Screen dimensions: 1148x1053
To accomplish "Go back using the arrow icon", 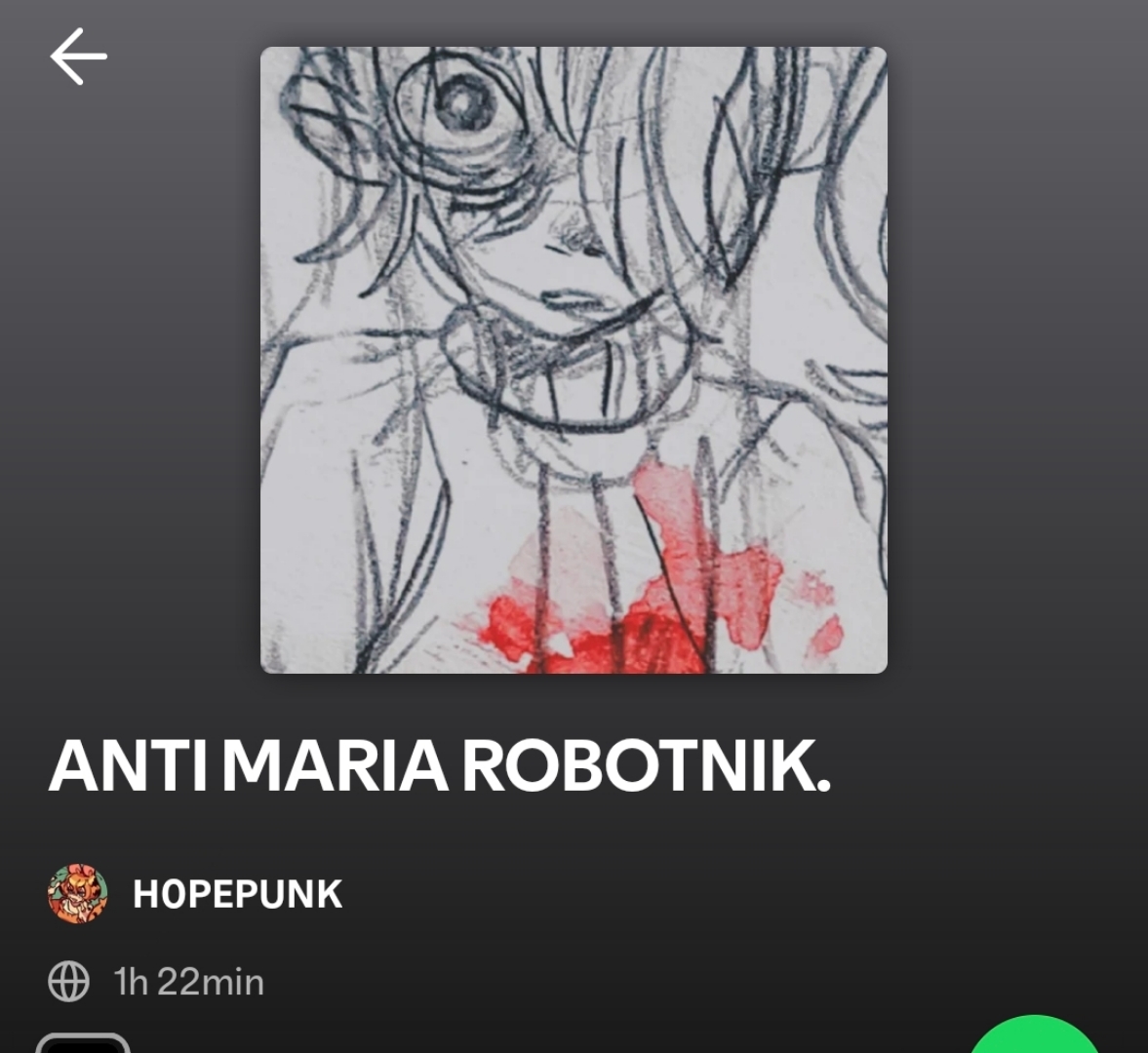I will (x=78, y=57).
